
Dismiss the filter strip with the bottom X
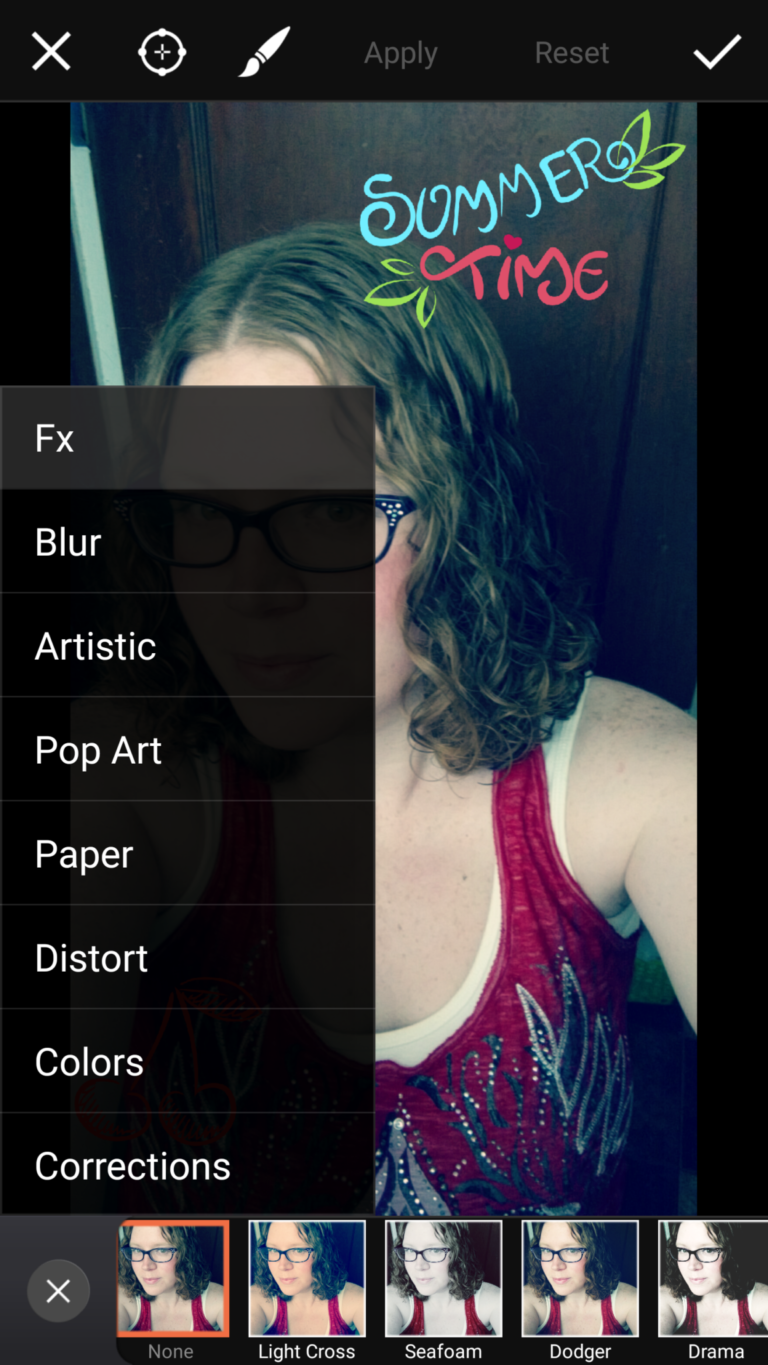pyautogui.click(x=58, y=1290)
